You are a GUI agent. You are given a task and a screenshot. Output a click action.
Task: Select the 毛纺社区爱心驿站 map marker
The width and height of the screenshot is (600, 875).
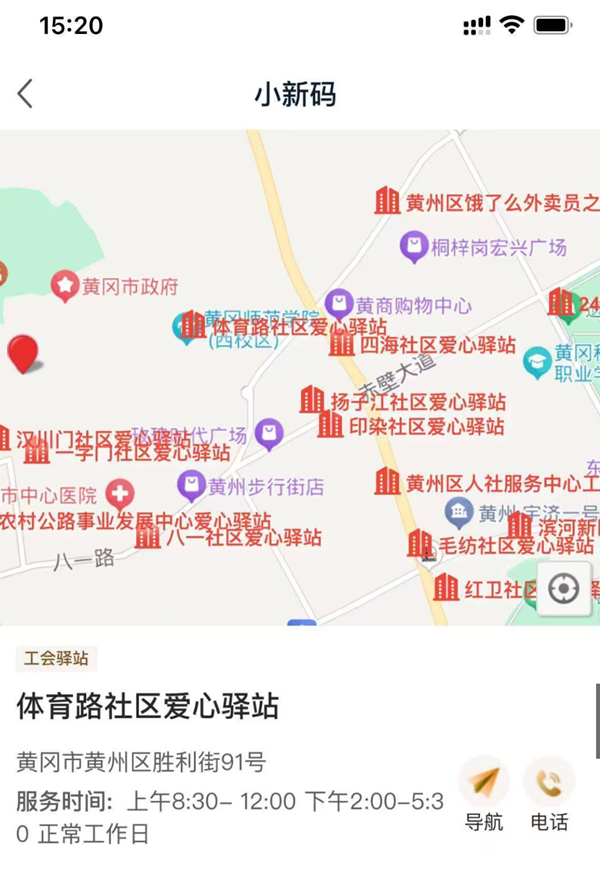(420, 544)
